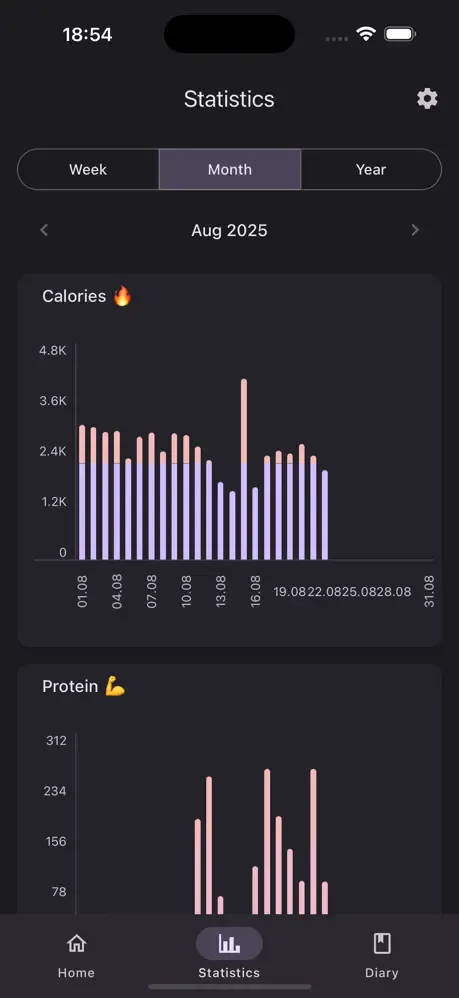Open the Home tab
The image size is (459, 998).
pos(76,955)
